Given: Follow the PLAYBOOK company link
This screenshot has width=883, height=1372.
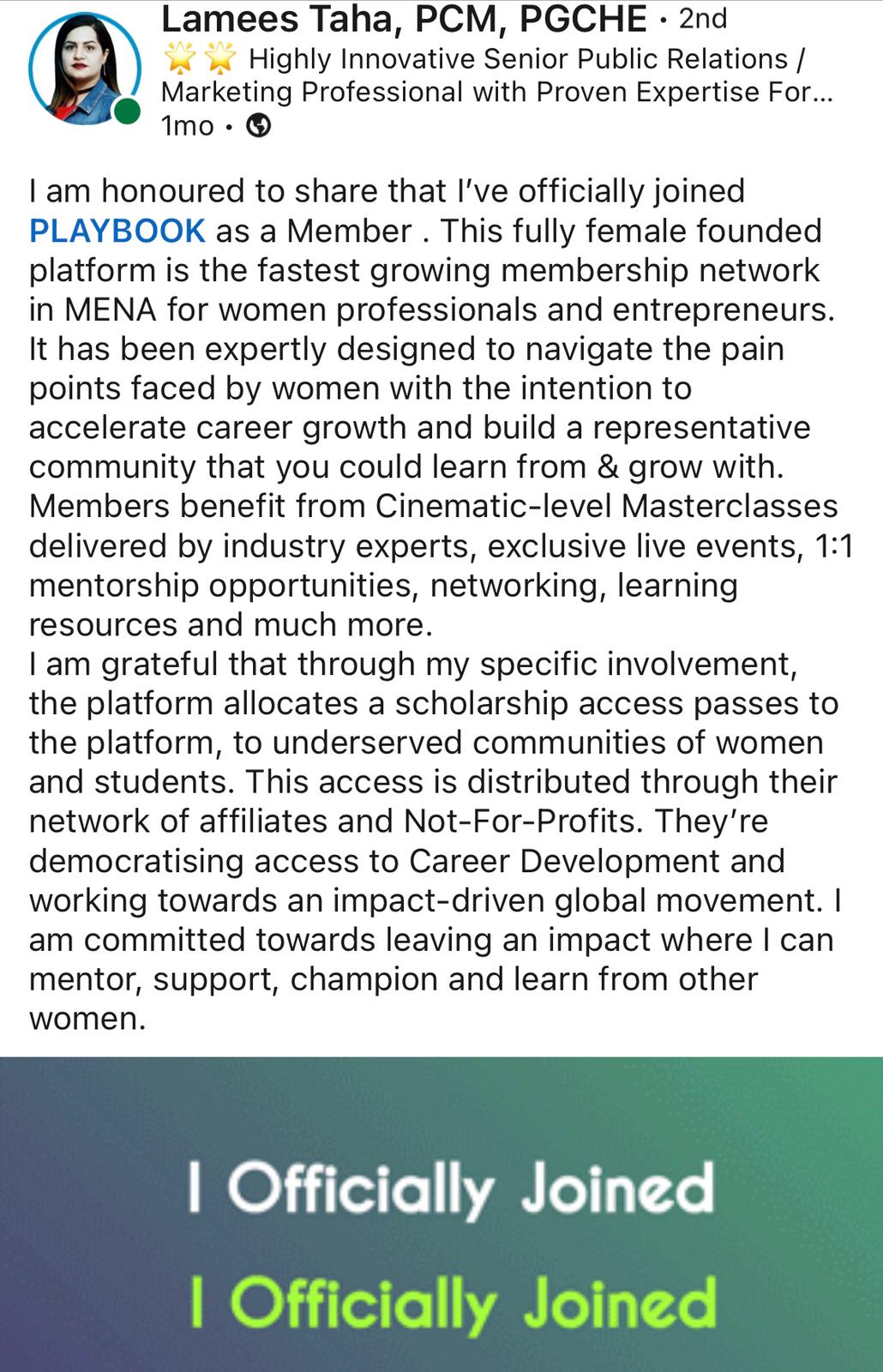Looking at the screenshot, I should coord(117,231).
